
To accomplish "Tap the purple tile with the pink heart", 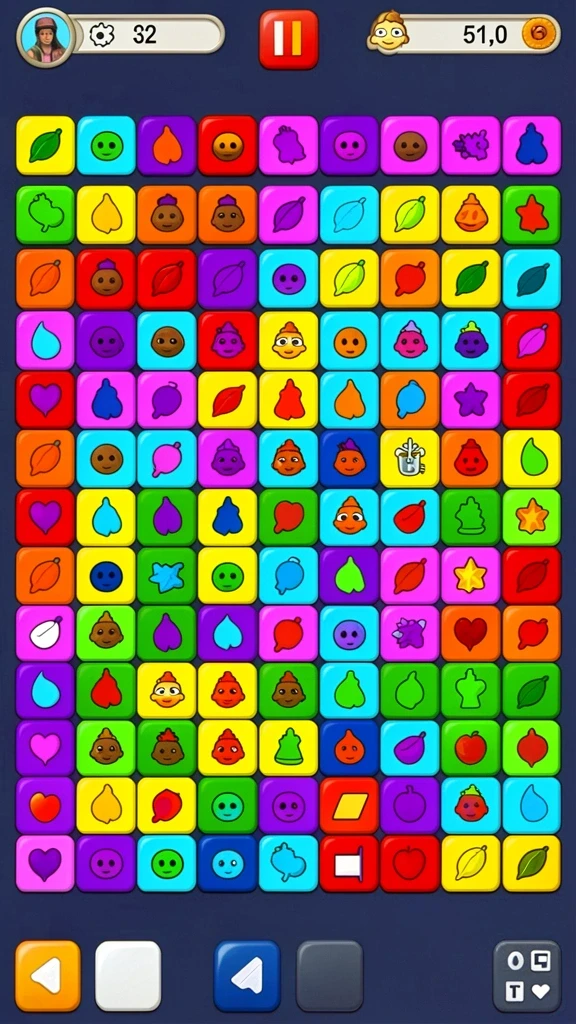I will click(45, 748).
